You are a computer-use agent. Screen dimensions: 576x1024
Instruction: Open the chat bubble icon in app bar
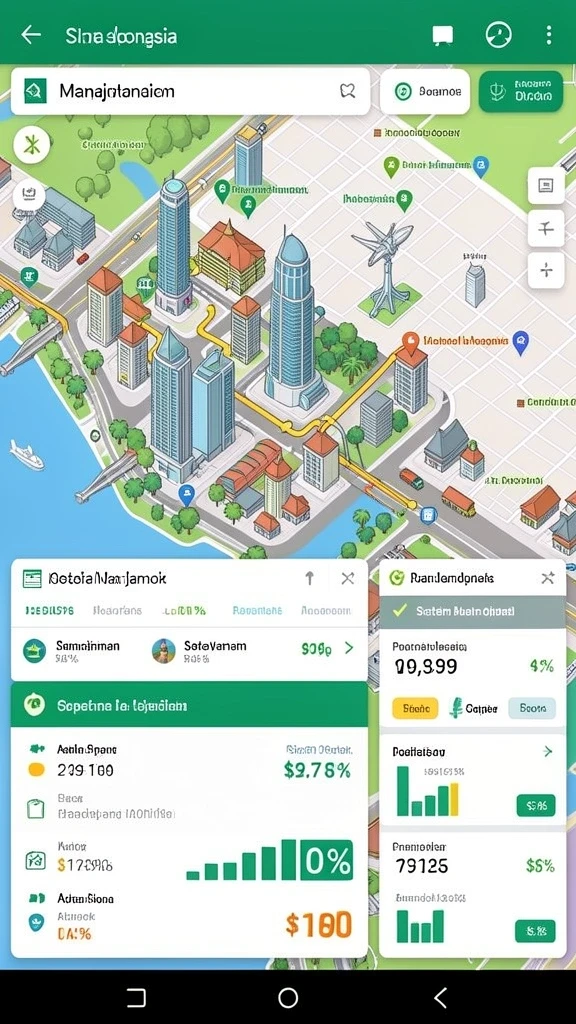click(443, 35)
